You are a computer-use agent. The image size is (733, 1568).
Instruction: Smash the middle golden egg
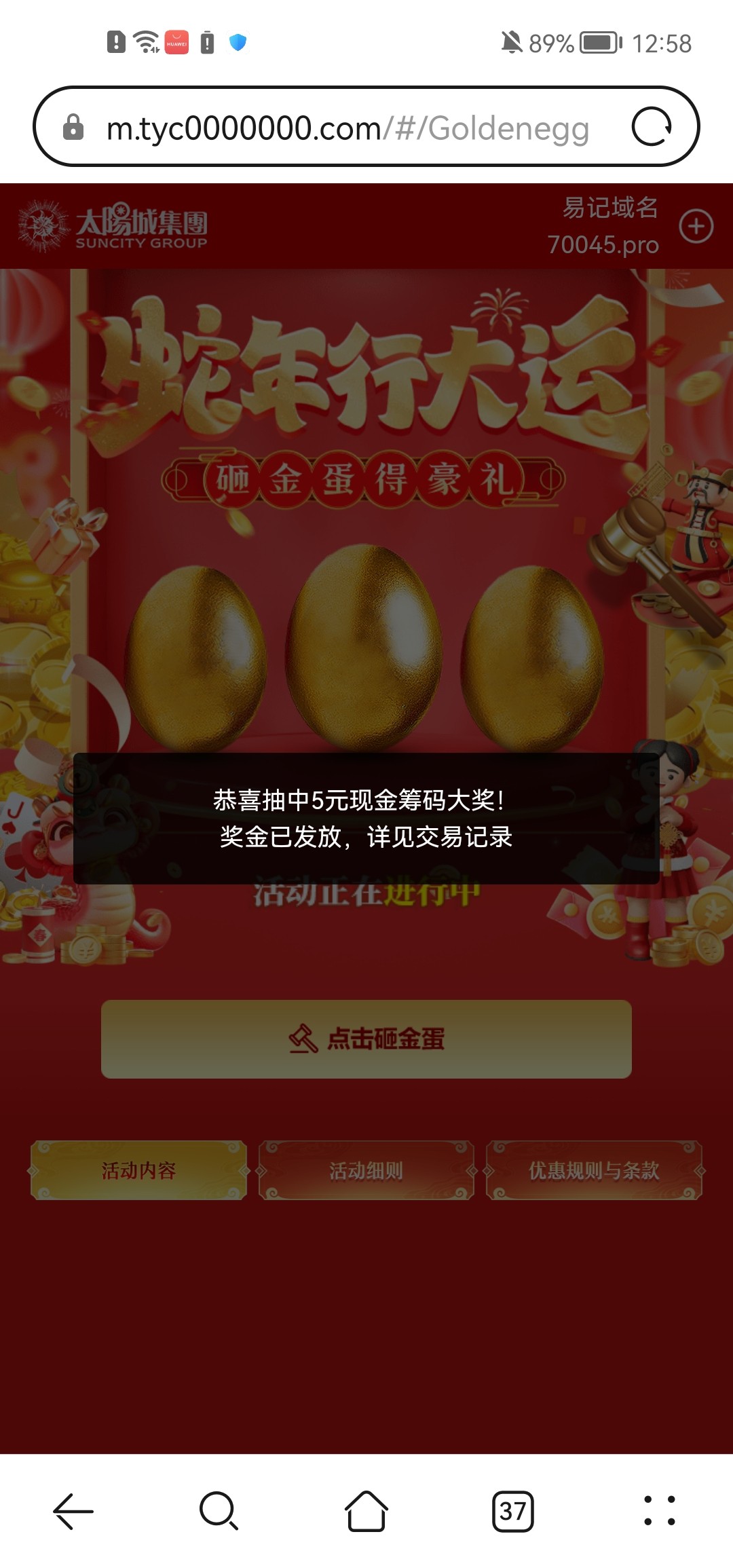(364, 652)
